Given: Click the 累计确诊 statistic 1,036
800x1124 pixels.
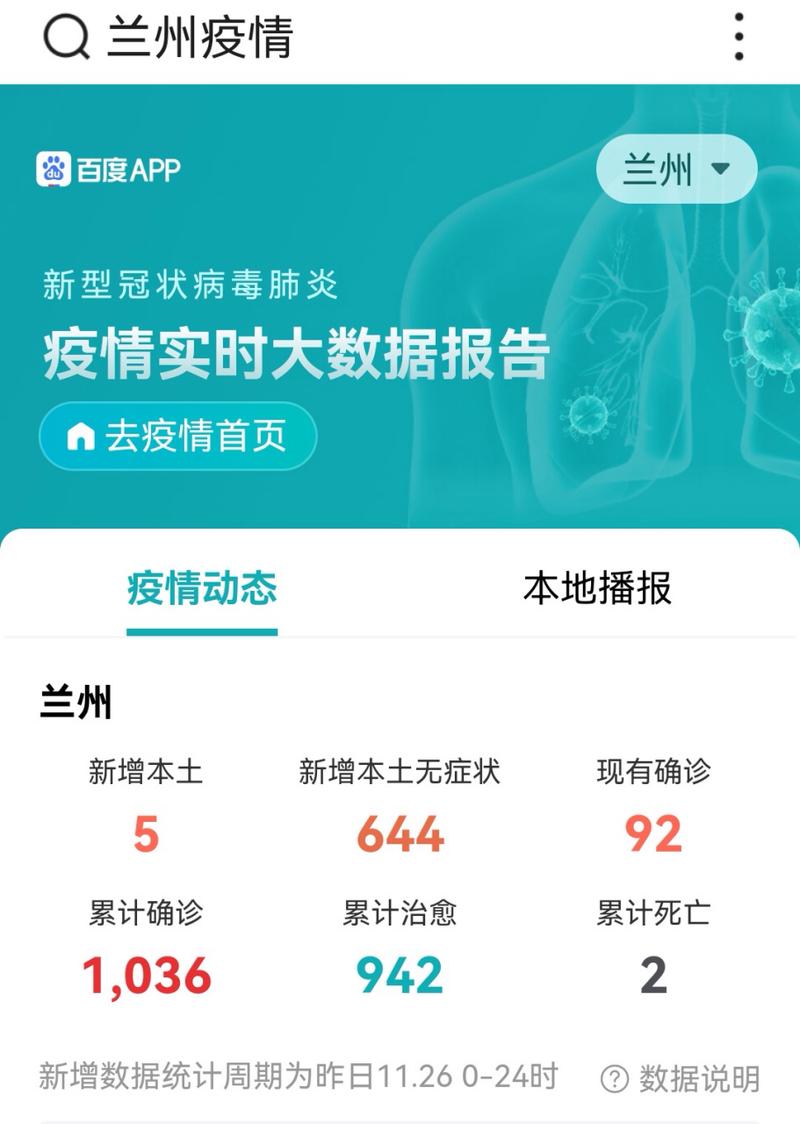Looking at the screenshot, I should (x=143, y=978).
